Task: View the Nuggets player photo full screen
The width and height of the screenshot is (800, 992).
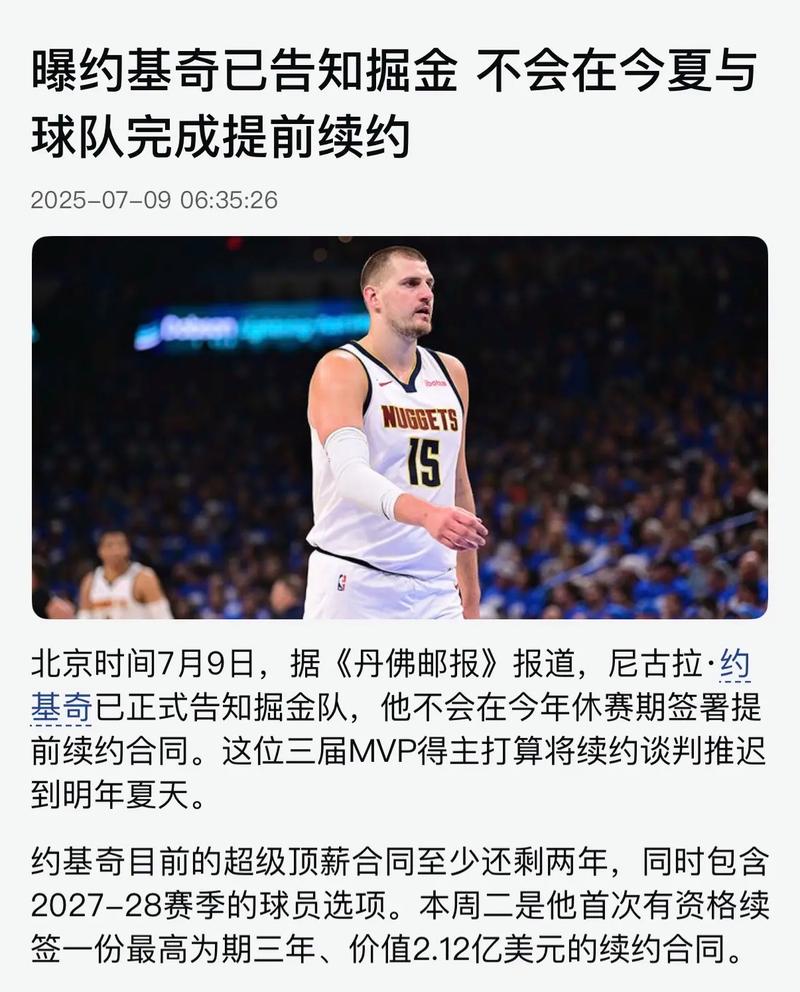Action: click(x=400, y=427)
